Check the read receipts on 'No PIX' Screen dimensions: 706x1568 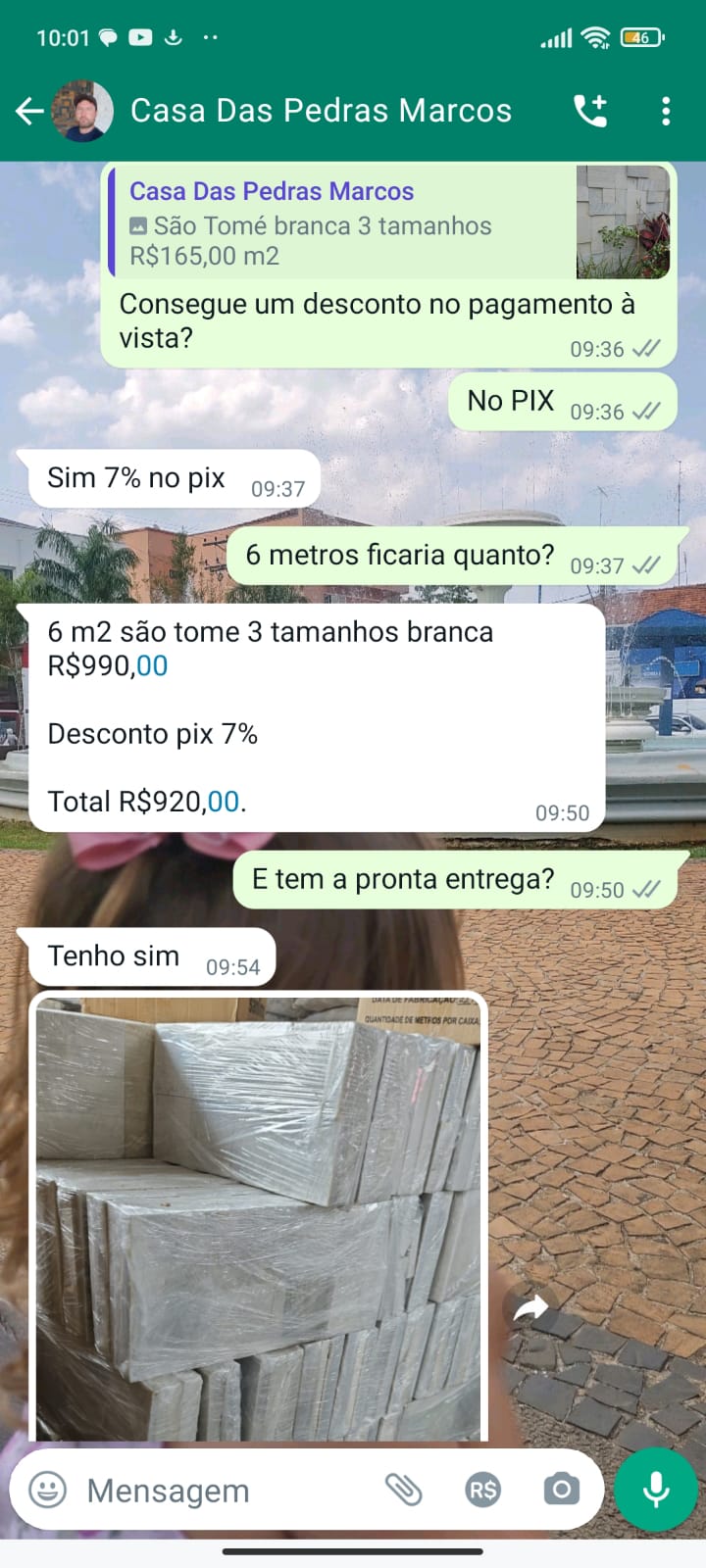pyautogui.click(x=648, y=413)
